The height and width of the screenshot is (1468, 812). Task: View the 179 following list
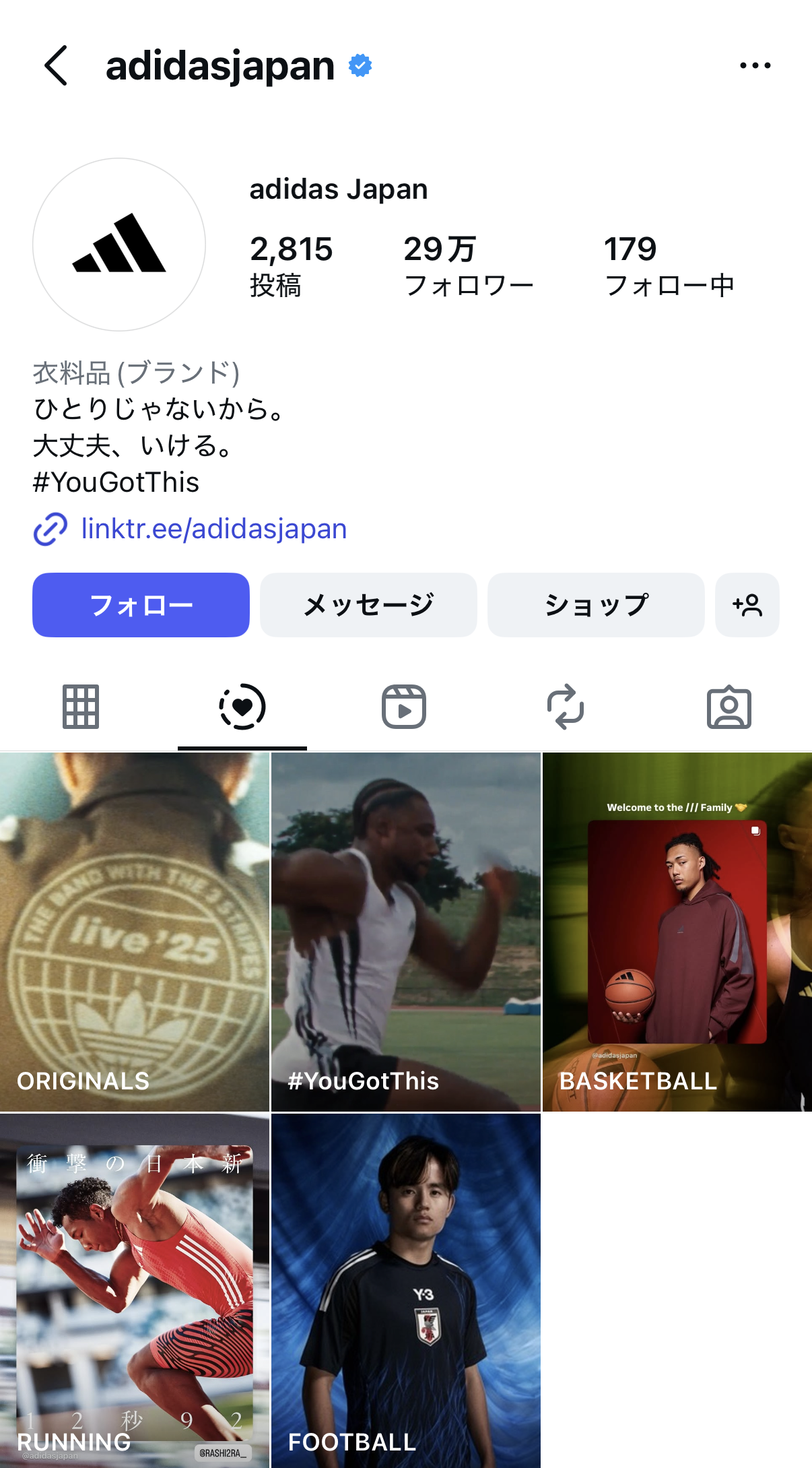[669, 265]
